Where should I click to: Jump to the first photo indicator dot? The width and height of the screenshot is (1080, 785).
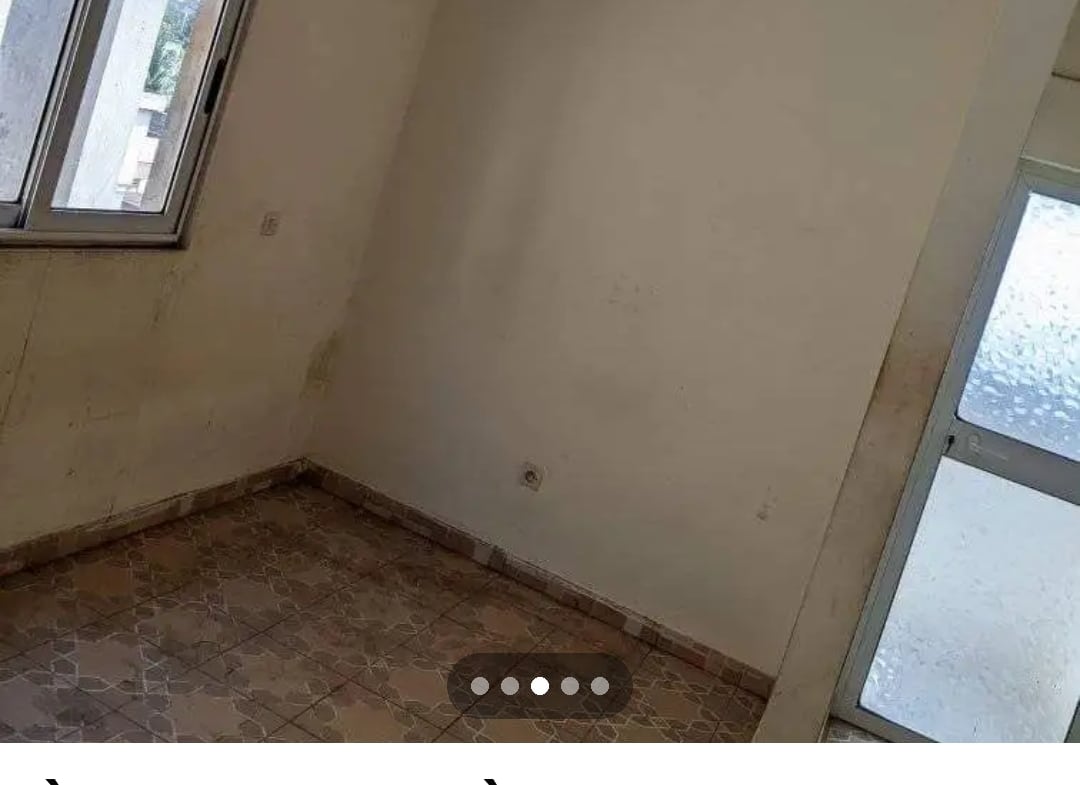(x=480, y=686)
